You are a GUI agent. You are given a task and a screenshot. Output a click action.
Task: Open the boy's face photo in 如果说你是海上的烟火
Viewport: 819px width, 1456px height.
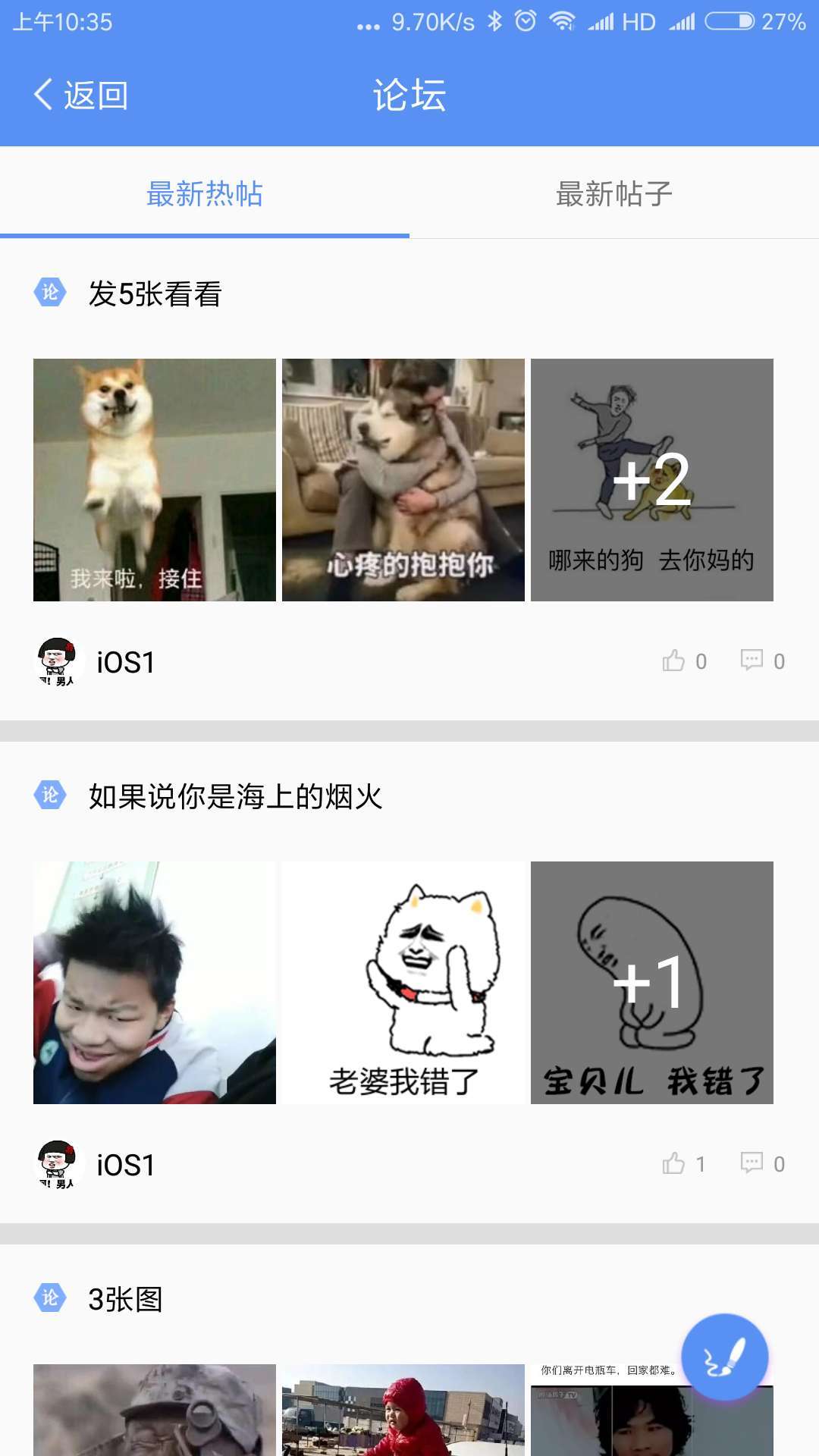pyautogui.click(x=155, y=983)
